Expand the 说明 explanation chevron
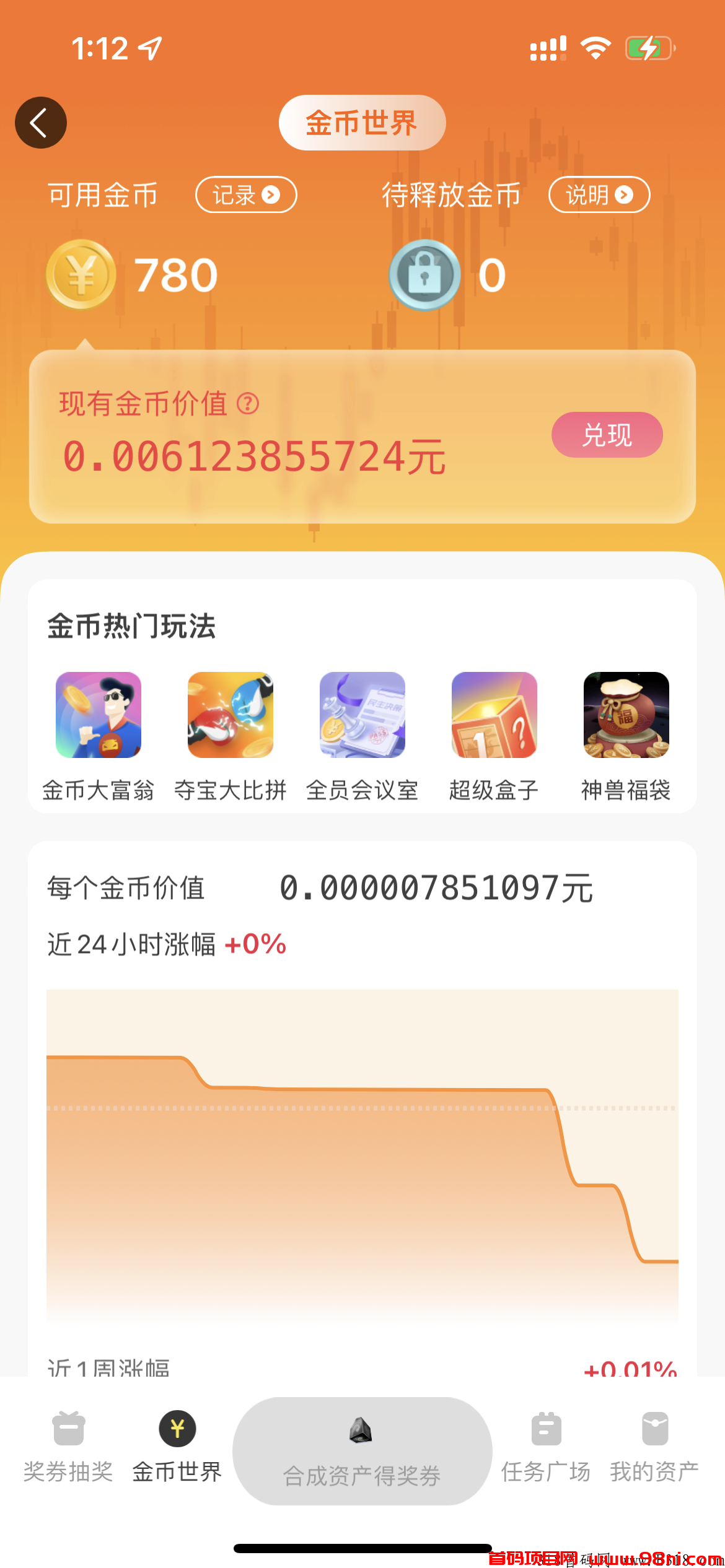 (x=625, y=194)
